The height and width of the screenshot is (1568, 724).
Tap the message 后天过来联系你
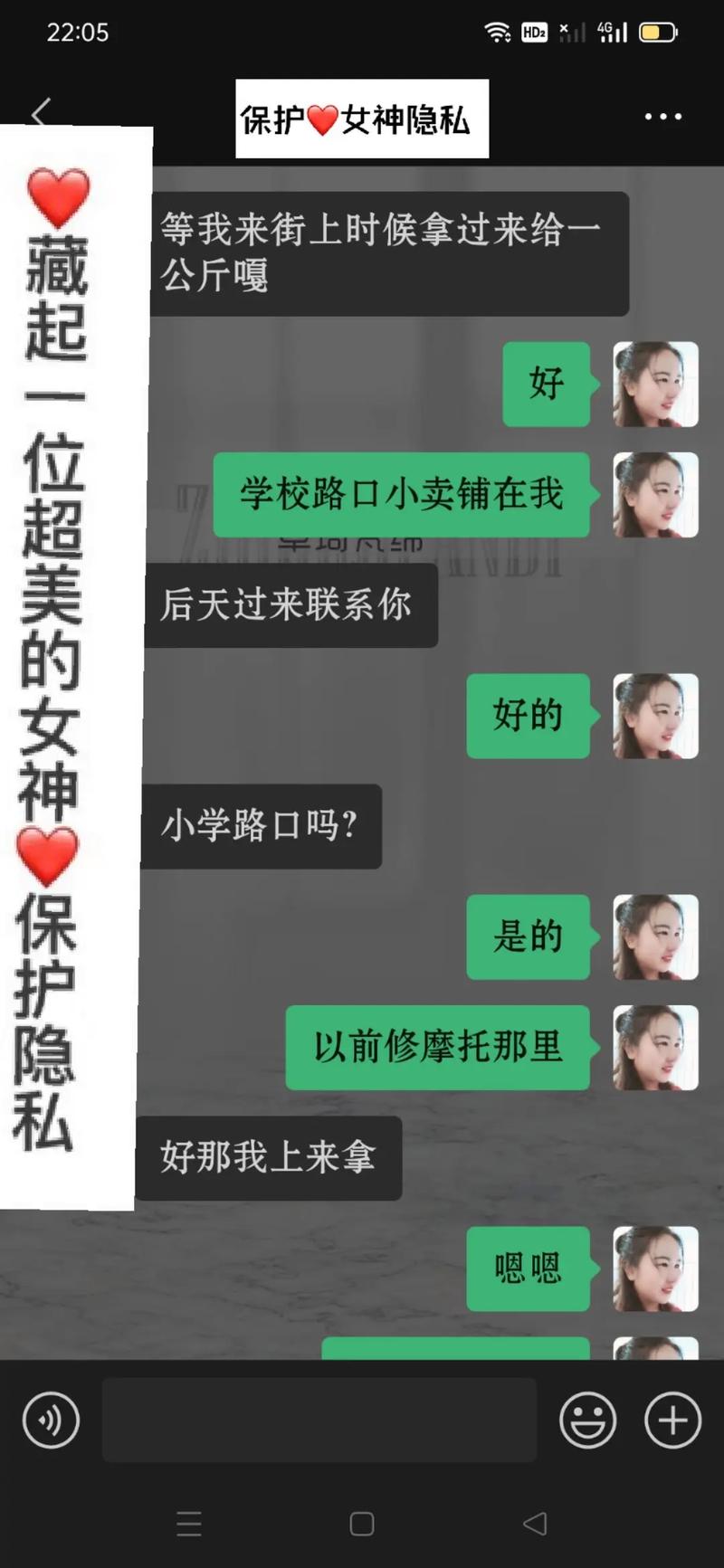tap(288, 606)
